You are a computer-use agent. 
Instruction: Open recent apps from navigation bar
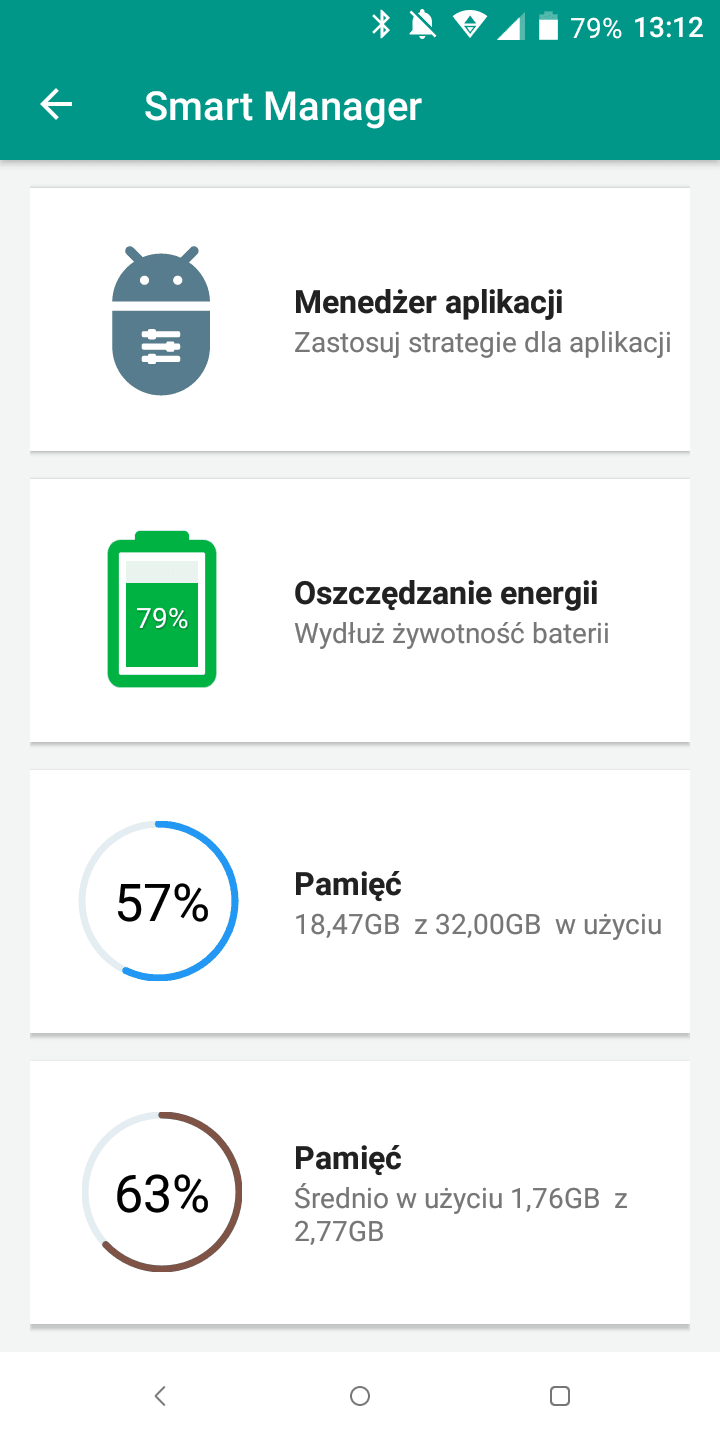coord(560,1396)
